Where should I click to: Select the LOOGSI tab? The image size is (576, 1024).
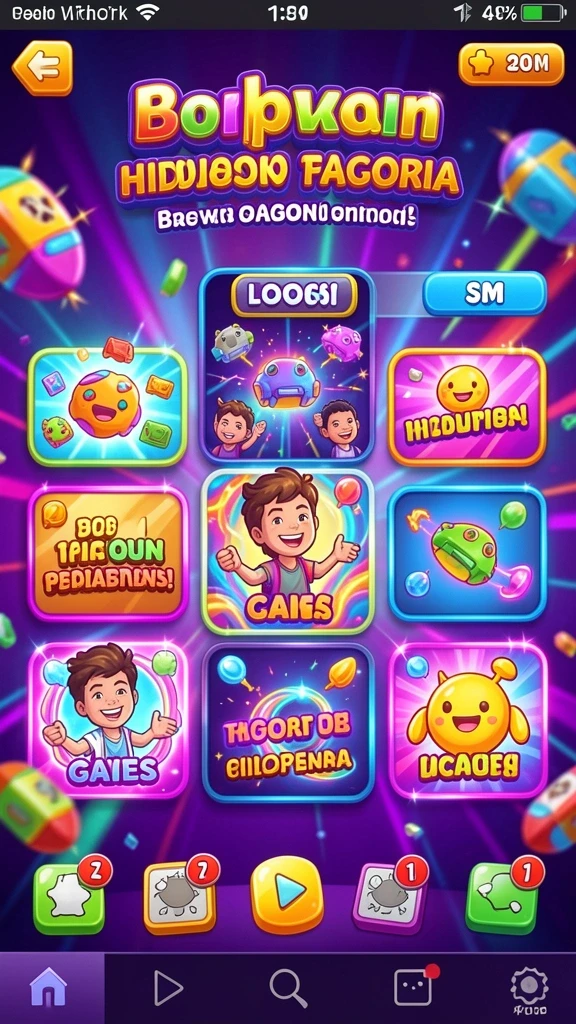click(294, 295)
